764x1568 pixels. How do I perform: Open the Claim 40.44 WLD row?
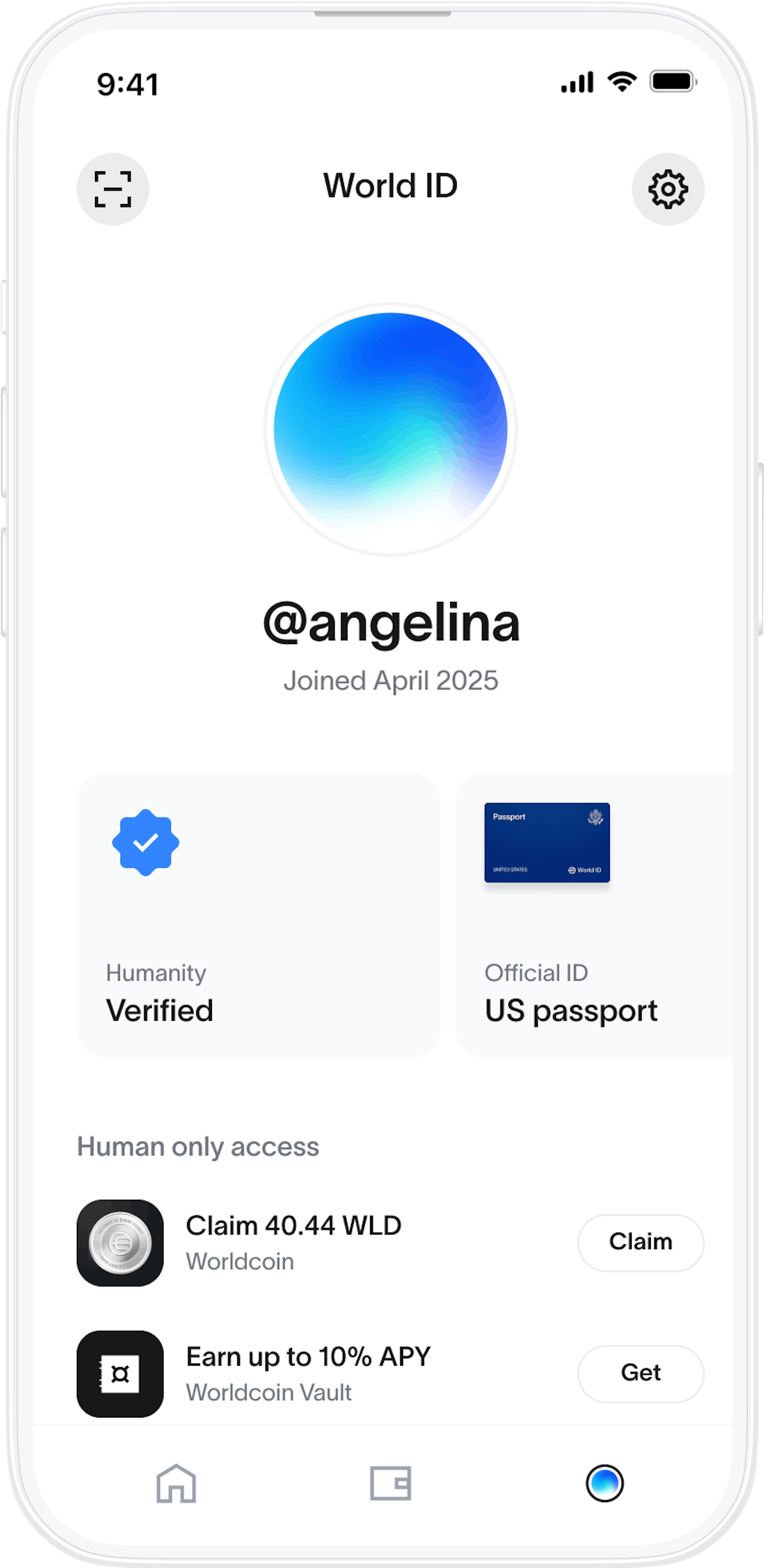coord(292,1242)
